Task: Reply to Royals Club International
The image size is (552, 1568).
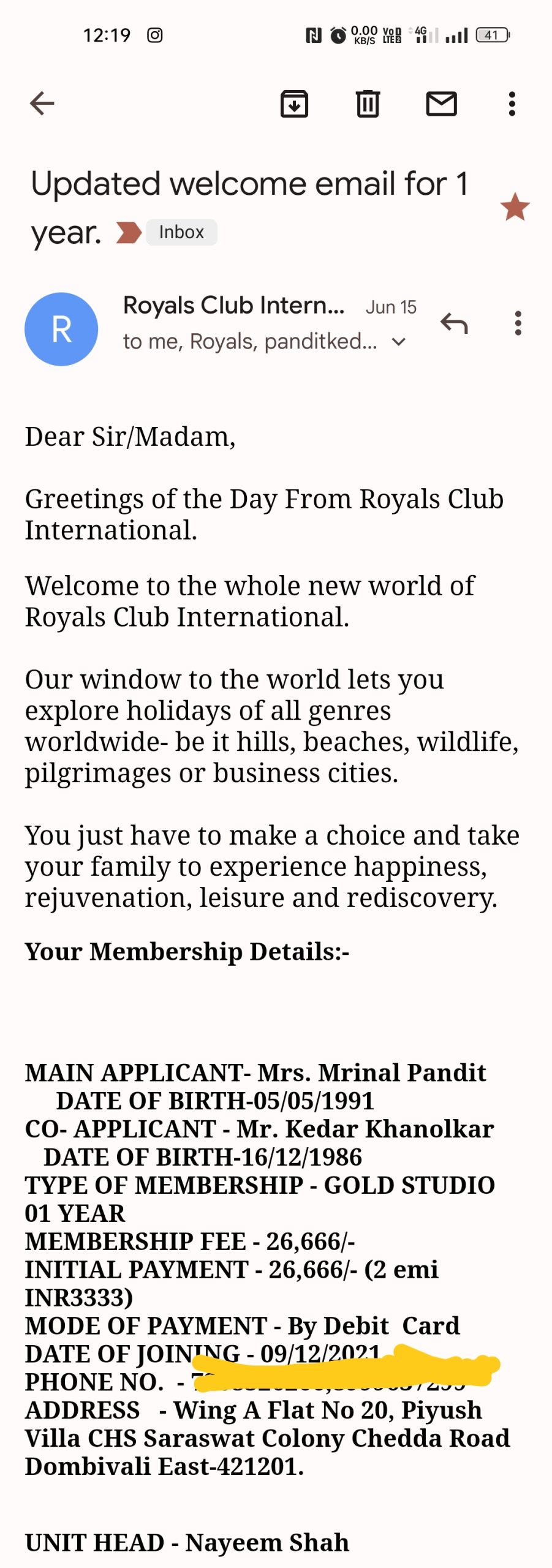Action: tap(454, 323)
